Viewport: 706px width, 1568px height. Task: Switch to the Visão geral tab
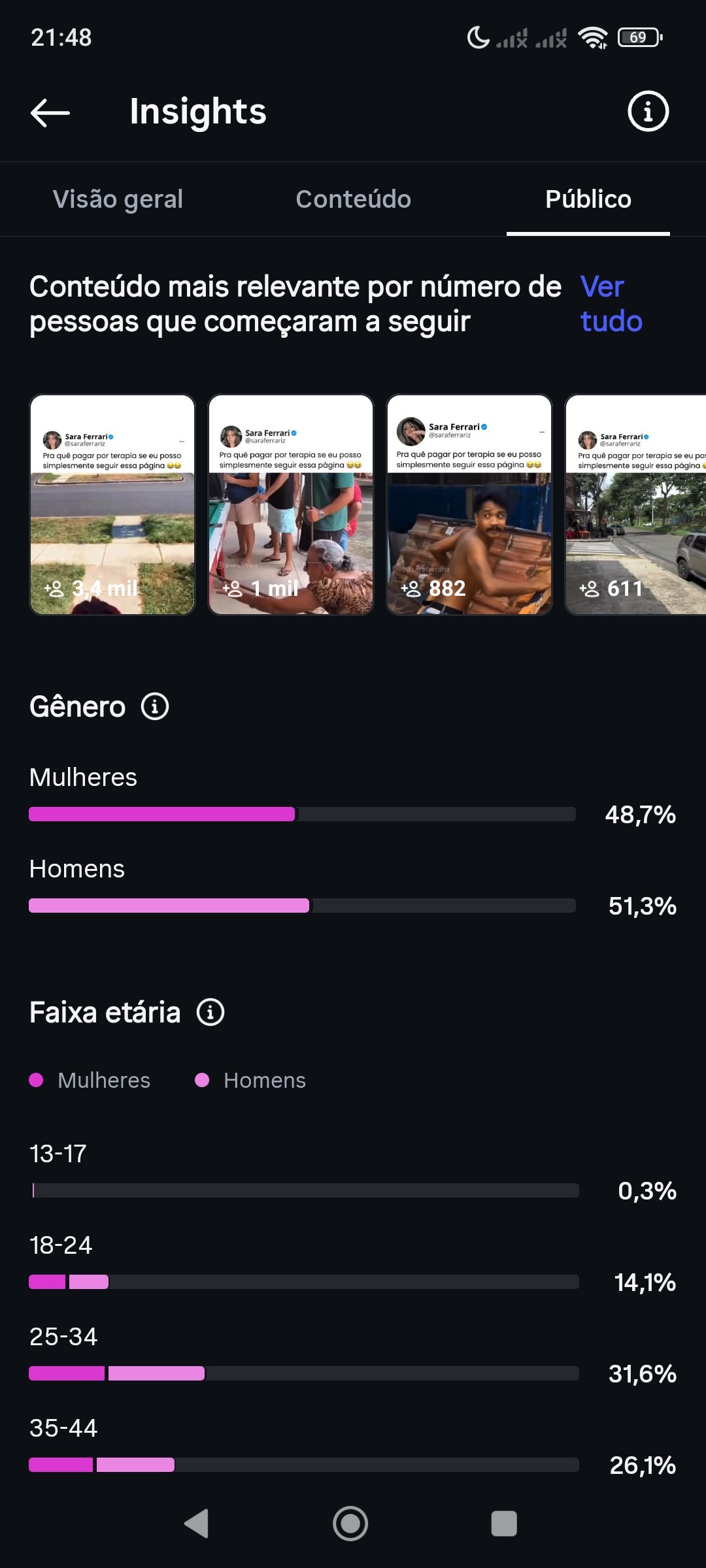click(x=118, y=199)
